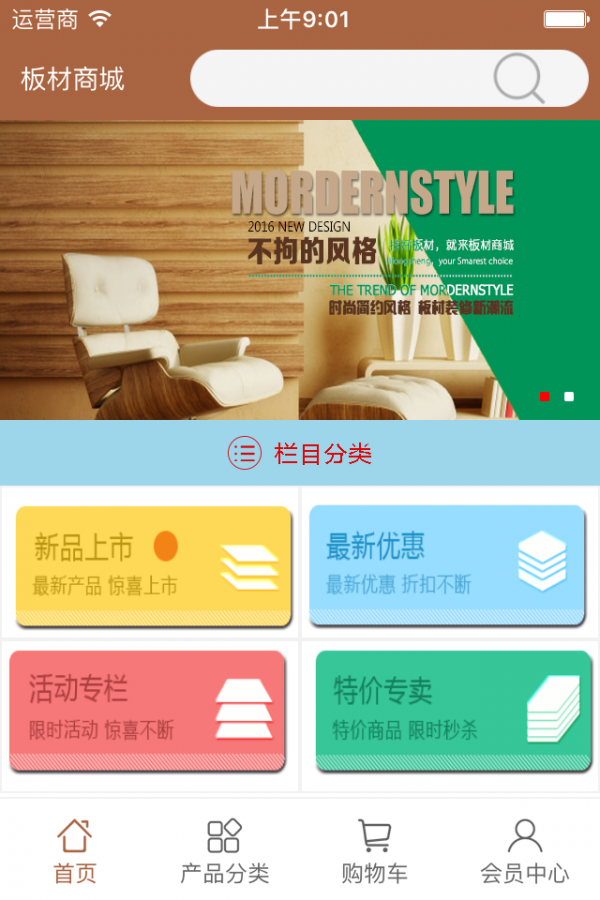Select the white banner page indicator dot
The width and height of the screenshot is (600, 900).
tap(569, 397)
